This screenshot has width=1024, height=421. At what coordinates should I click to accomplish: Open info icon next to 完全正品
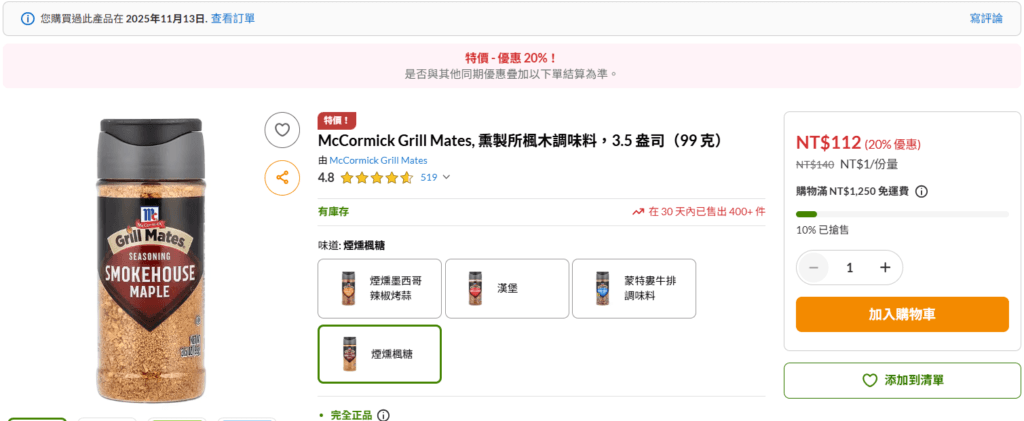coord(383,415)
